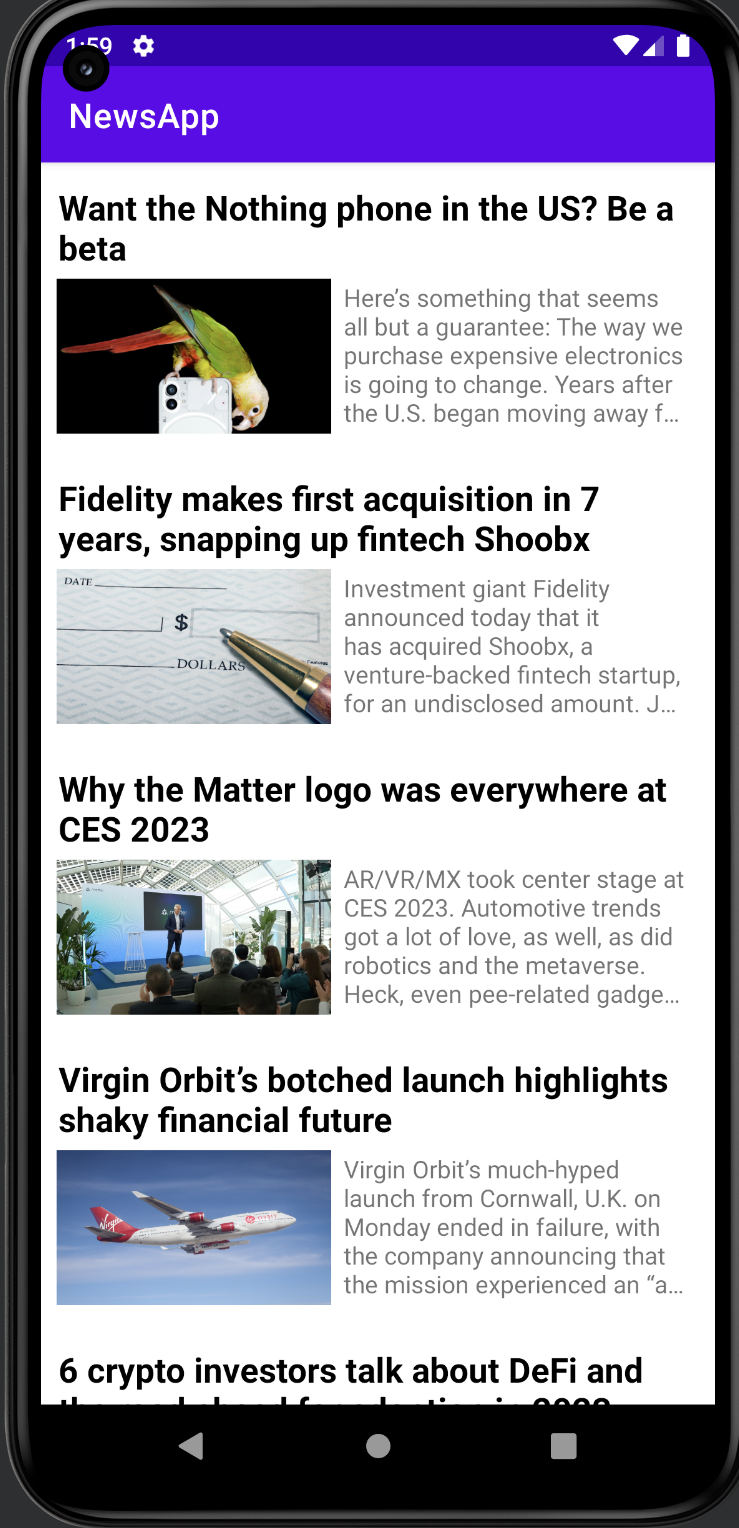The image size is (739, 1528).
Task: Open the Matter logo at CES 2023 article
Action: 362,809
